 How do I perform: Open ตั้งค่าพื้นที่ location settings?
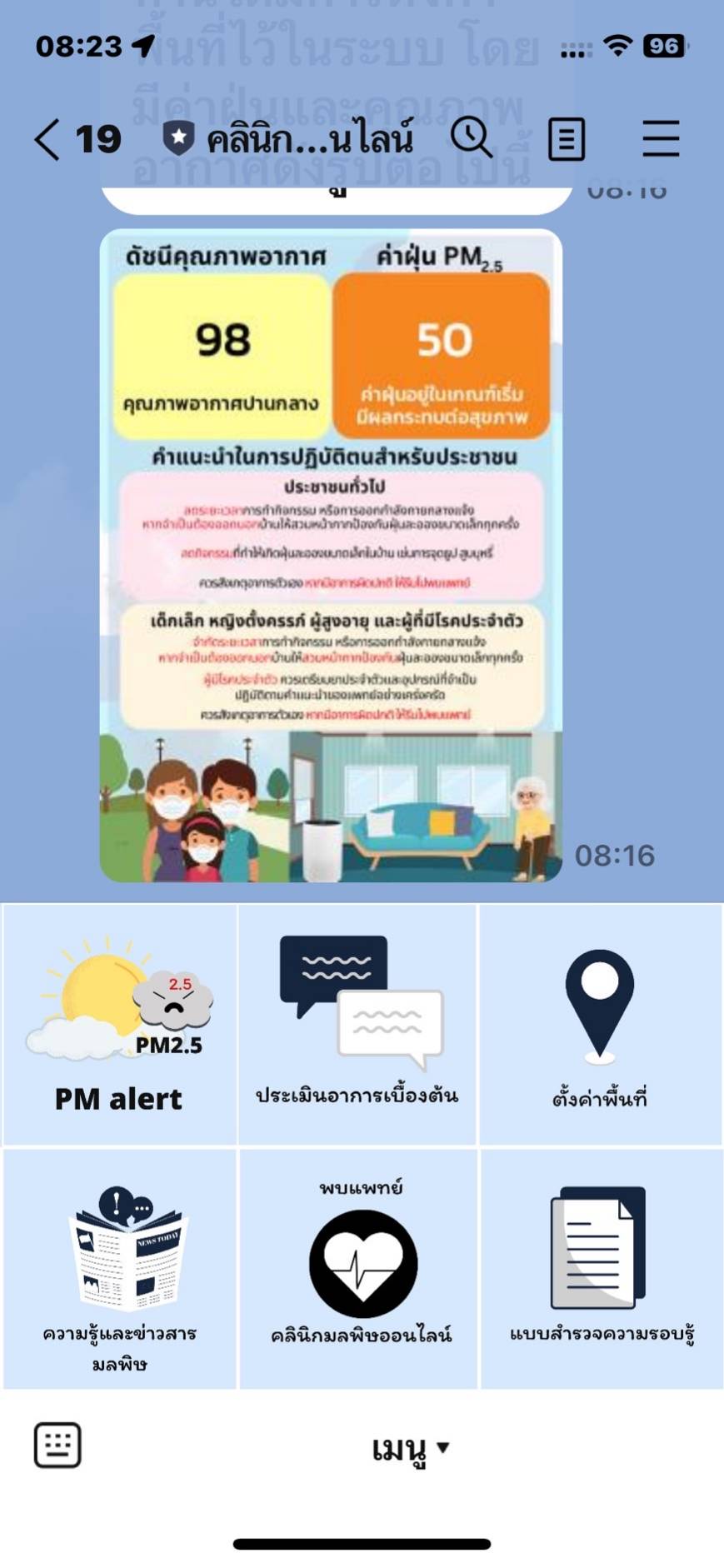pyautogui.click(x=600, y=1024)
